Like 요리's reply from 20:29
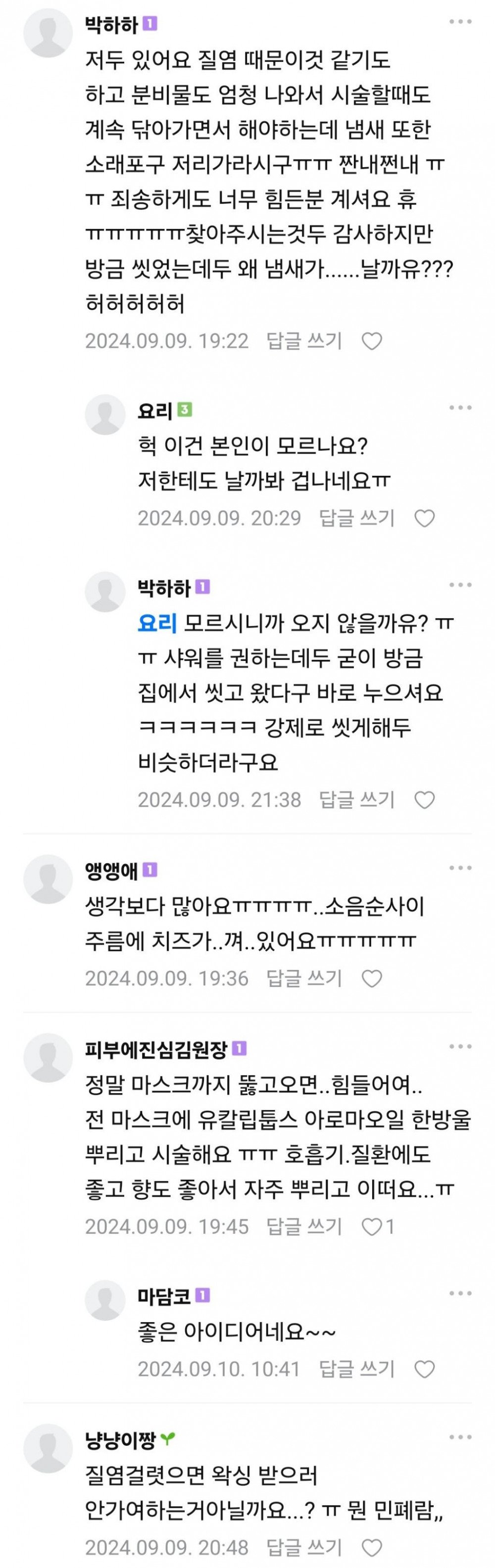The width and height of the screenshot is (495, 1568). point(424,518)
